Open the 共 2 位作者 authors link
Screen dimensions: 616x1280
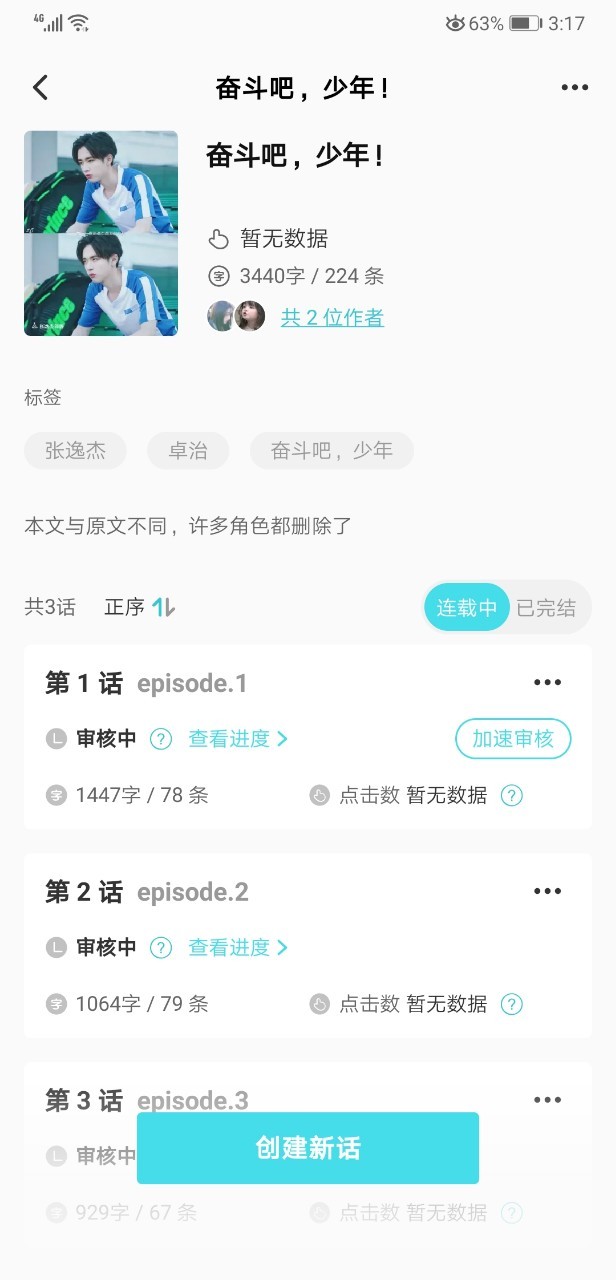(x=332, y=318)
